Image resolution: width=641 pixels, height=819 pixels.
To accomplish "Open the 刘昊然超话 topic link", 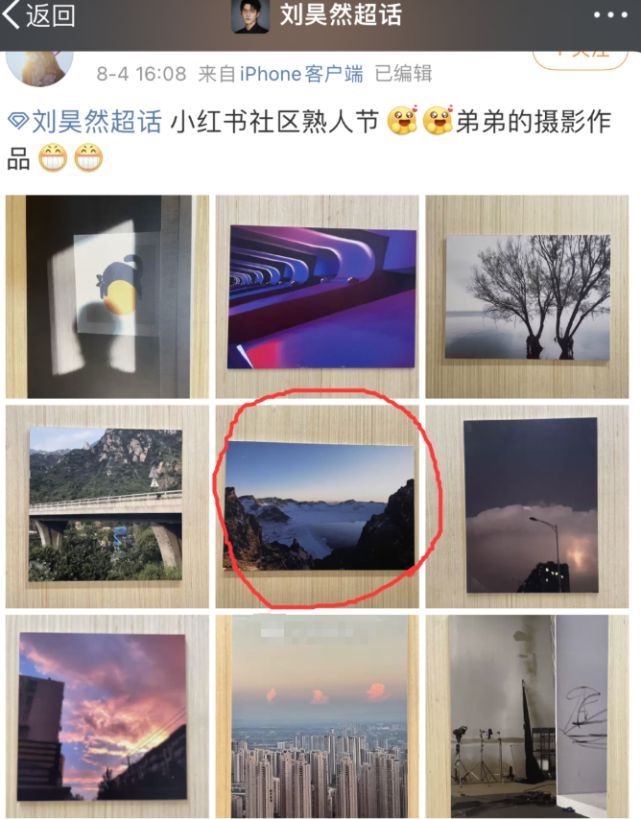I will click(x=88, y=123).
